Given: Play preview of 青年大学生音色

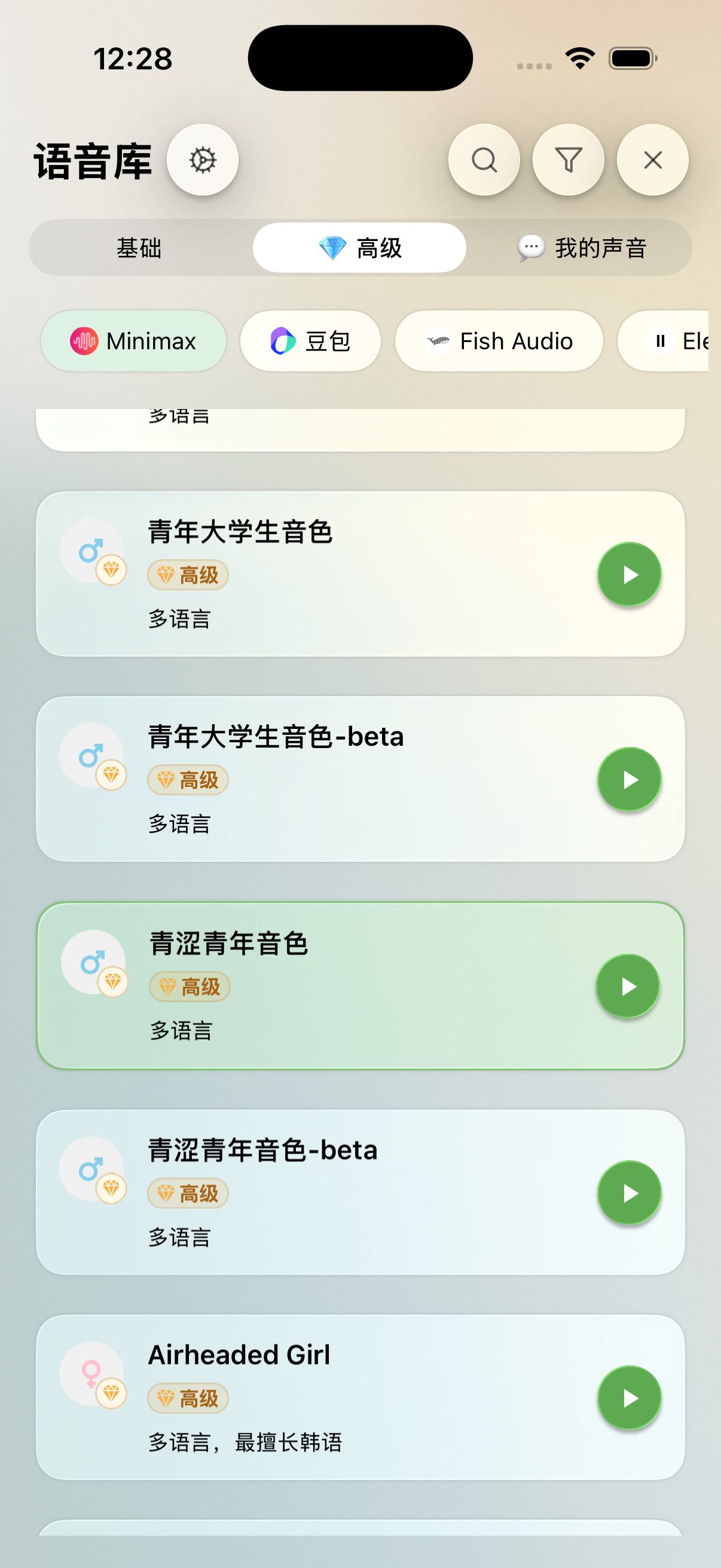Looking at the screenshot, I should click(x=629, y=574).
